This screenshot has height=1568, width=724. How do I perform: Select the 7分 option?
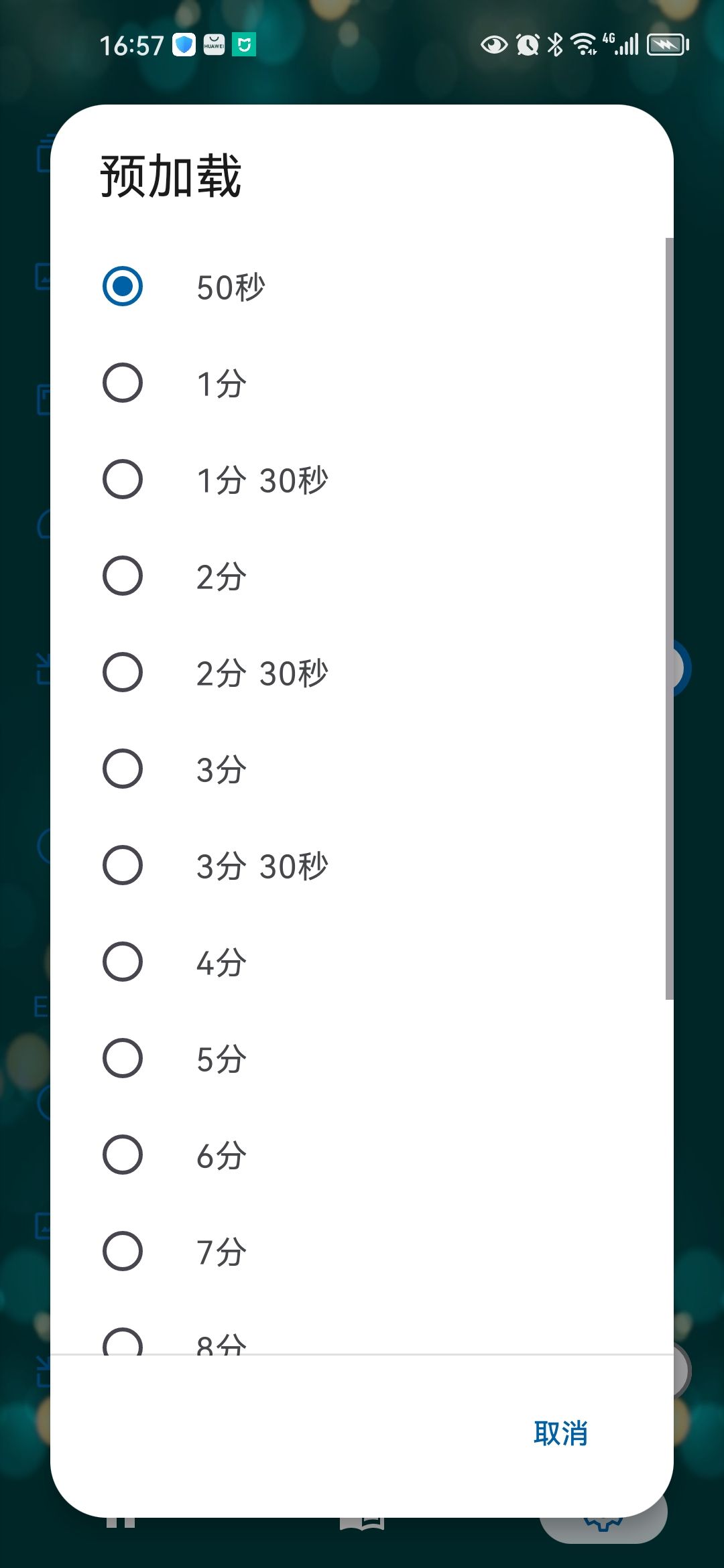pyautogui.click(x=362, y=1252)
